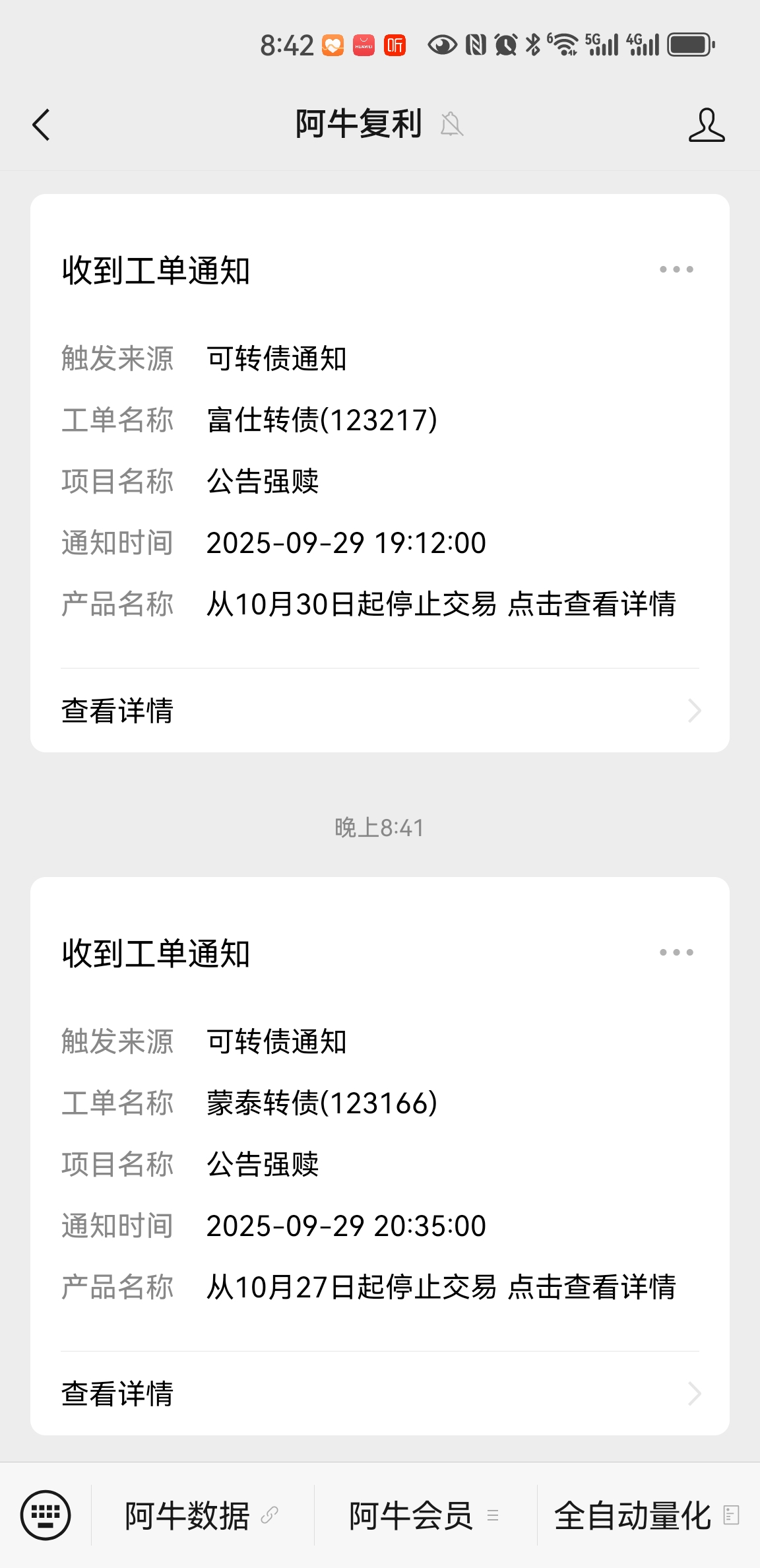
Task: Open the 阿牛数据 menu link
Action: point(201,1515)
